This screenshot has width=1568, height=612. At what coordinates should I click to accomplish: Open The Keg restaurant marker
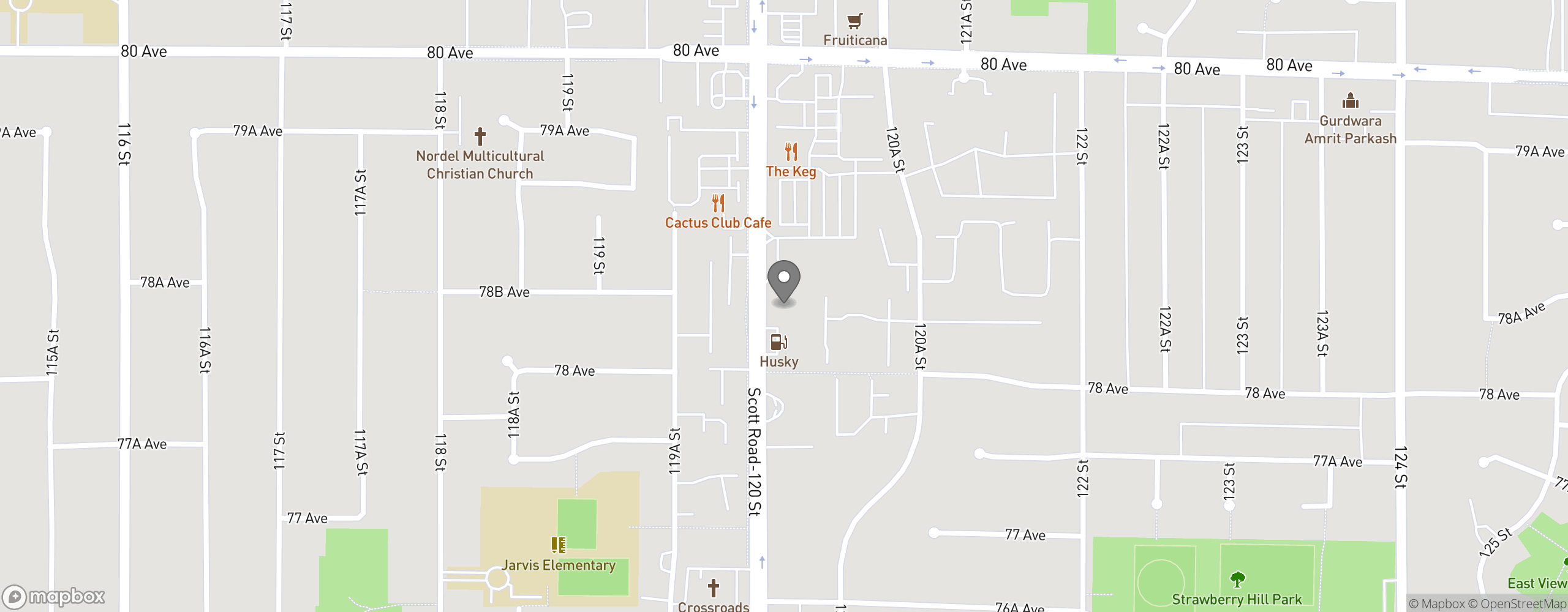[791, 152]
